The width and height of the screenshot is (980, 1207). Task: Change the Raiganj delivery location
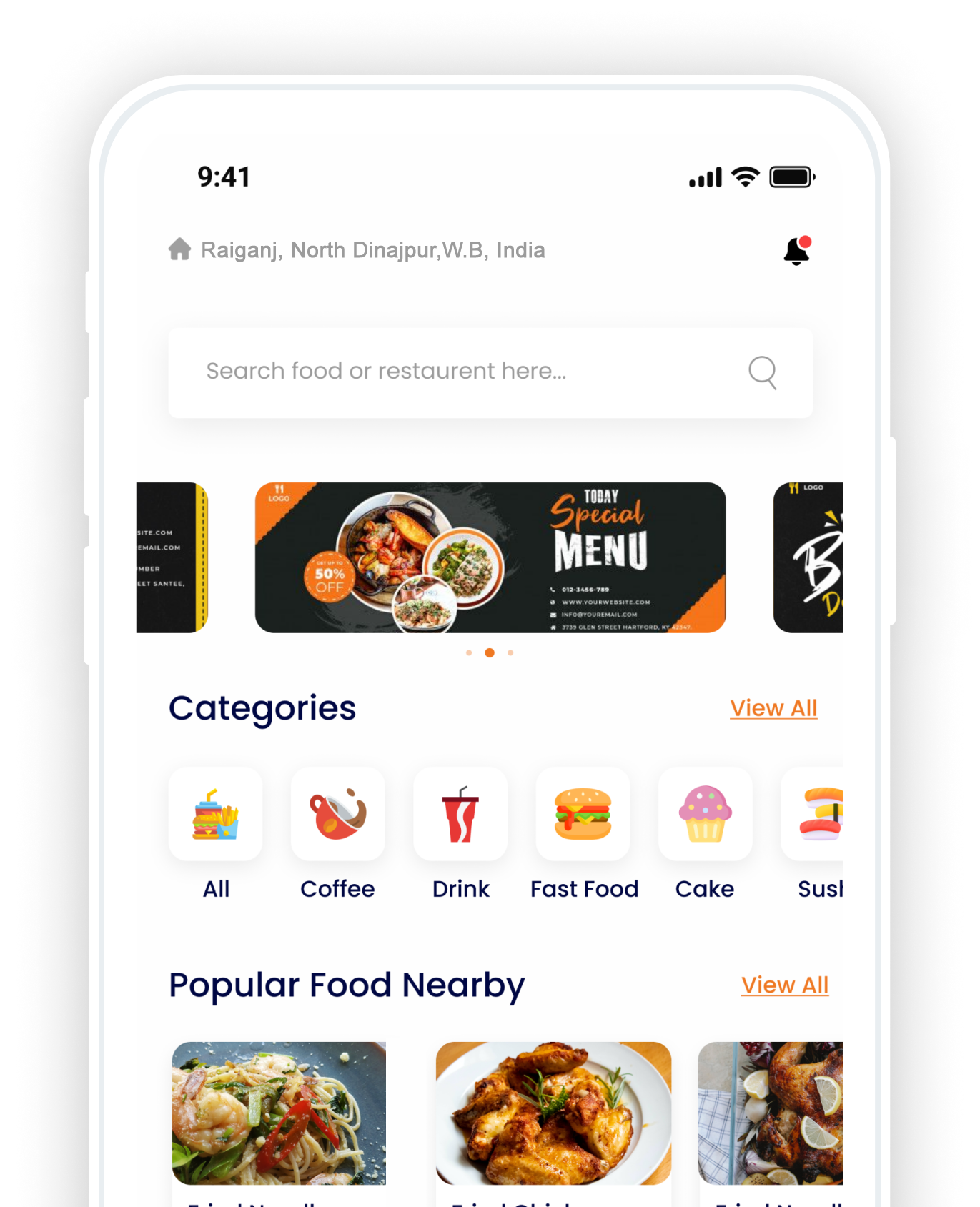coord(372,250)
